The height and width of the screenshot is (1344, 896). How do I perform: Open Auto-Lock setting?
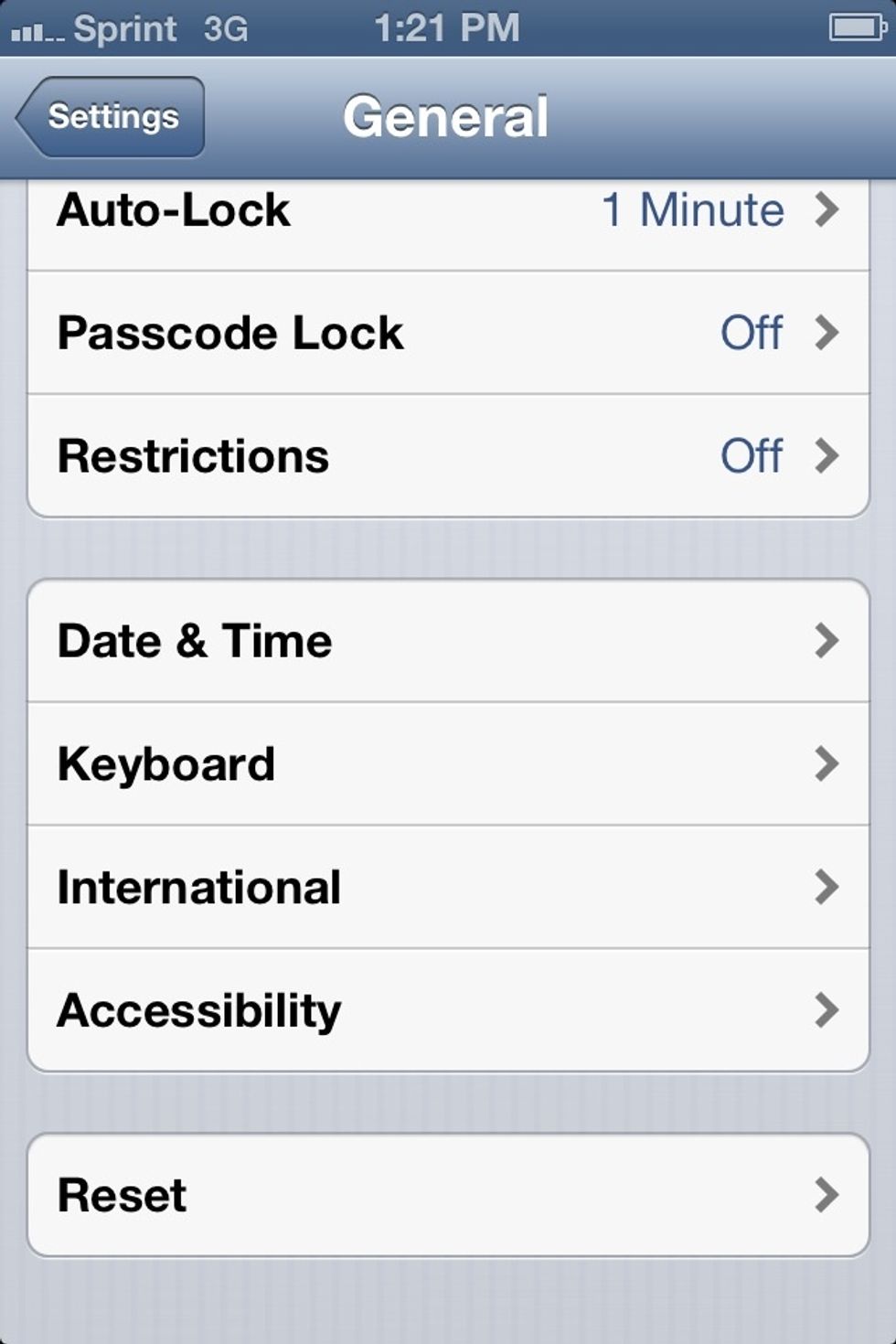(448, 212)
